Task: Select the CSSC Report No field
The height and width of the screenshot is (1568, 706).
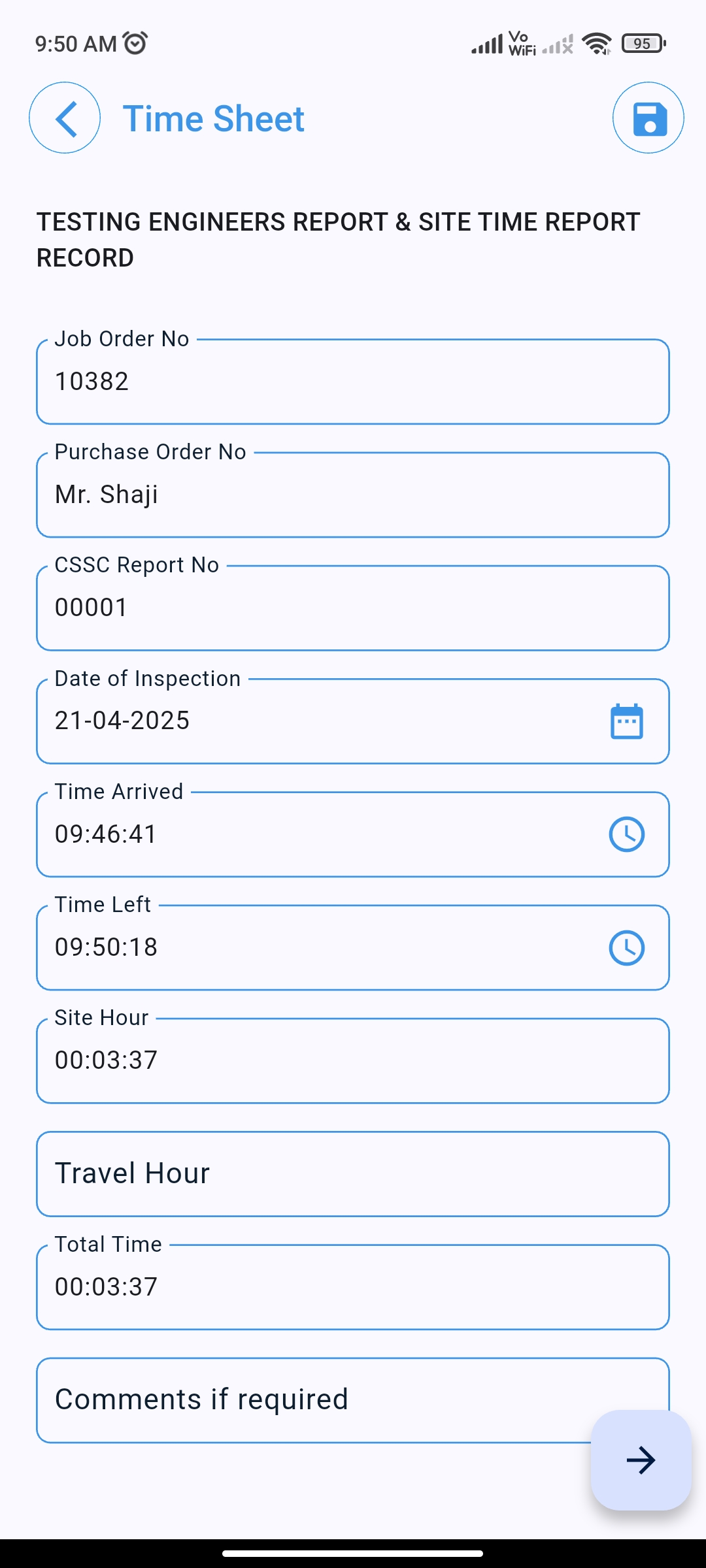Action: 353,608
